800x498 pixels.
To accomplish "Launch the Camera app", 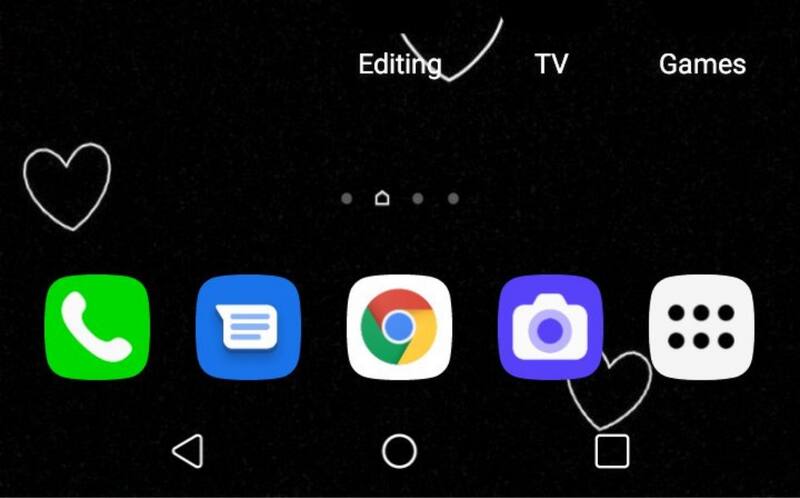I will point(550,326).
